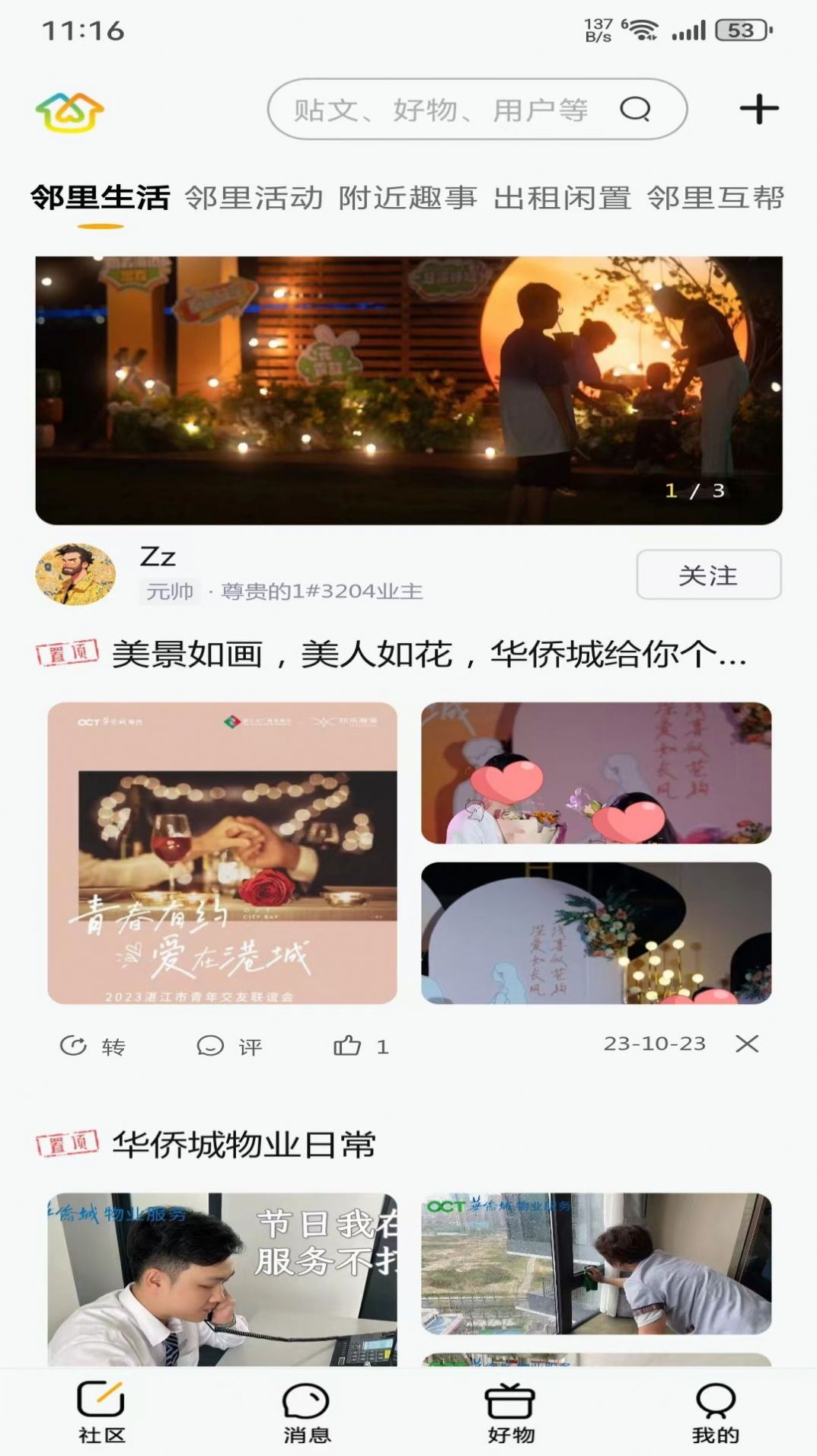Tap the 1/3 carousel page indicator
The image size is (817, 1456).
click(x=694, y=492)
